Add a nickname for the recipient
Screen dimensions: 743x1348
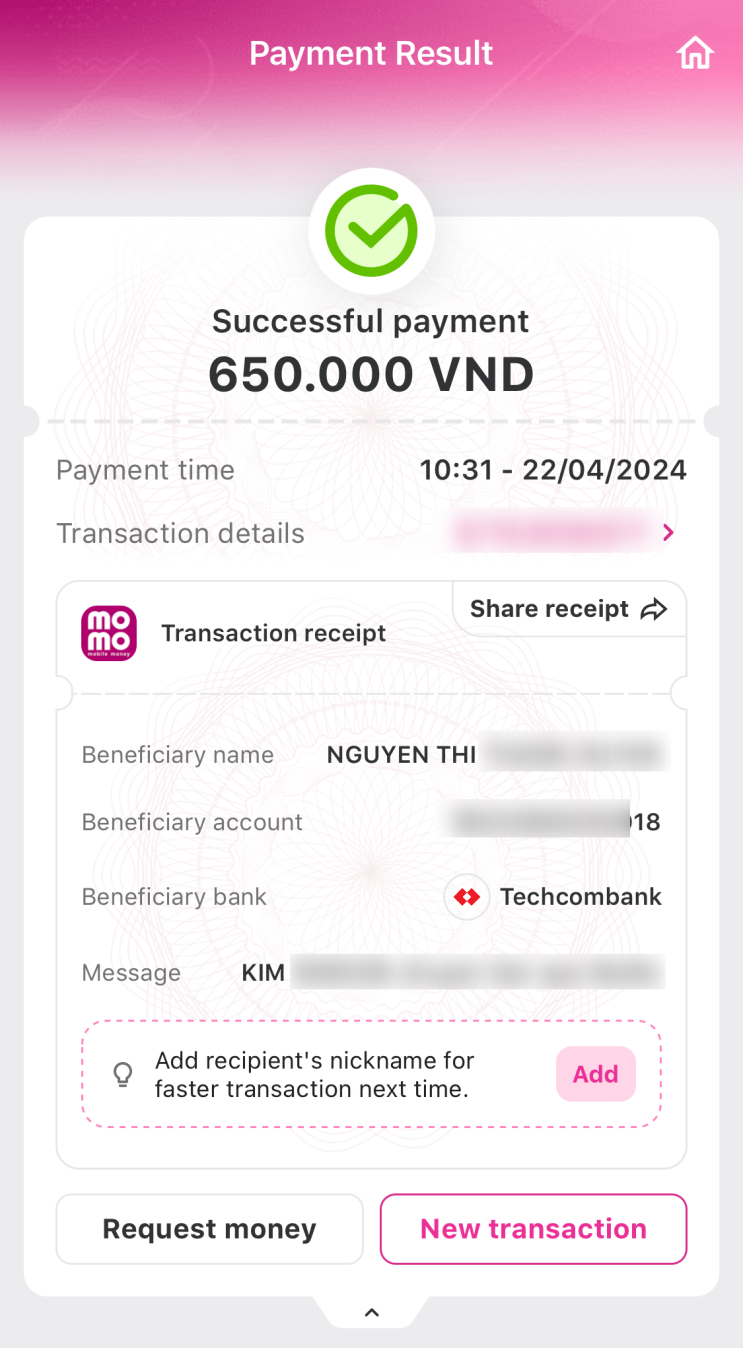click(x=596, y=1074)
